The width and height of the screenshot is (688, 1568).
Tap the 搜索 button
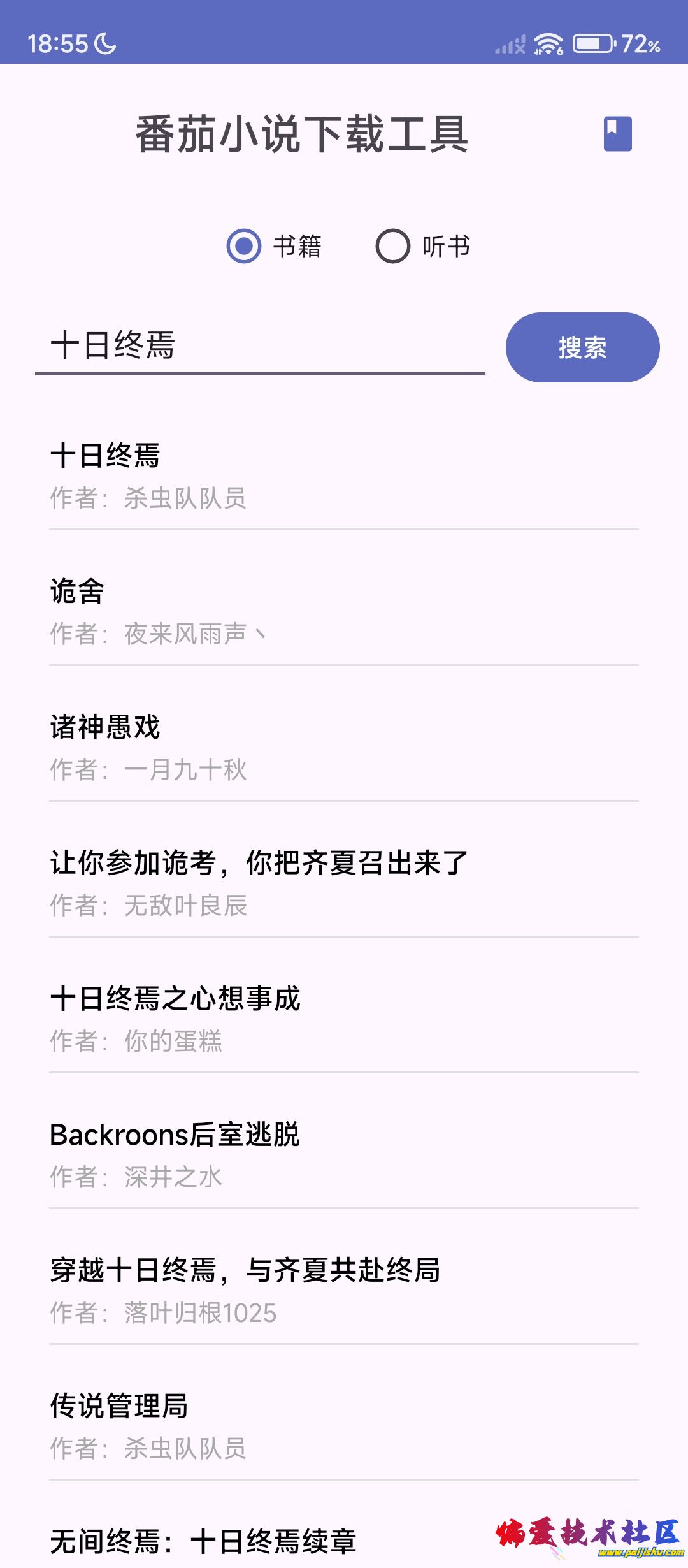(582, 347)
